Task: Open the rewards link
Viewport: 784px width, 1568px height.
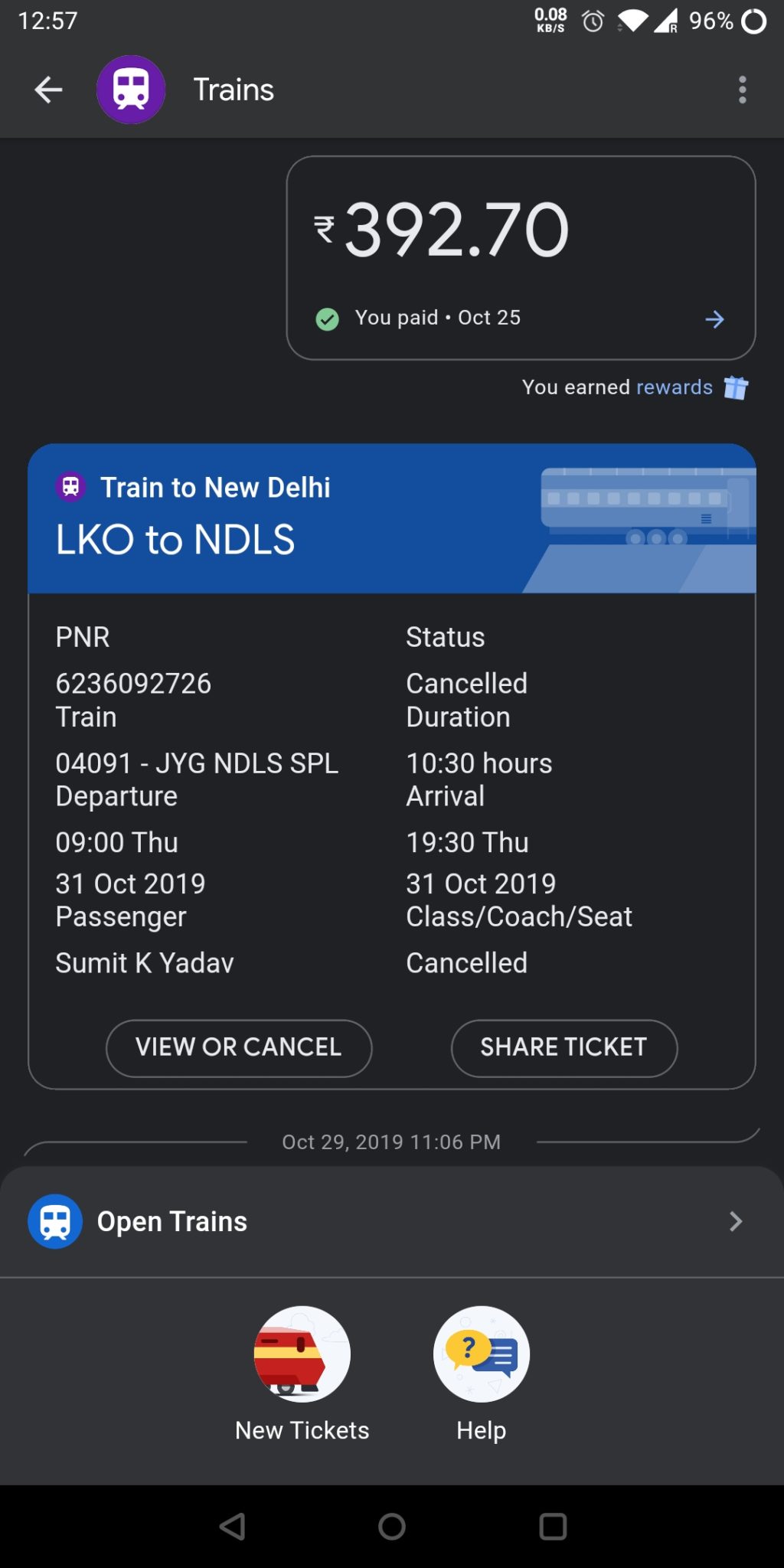Action: point(672,387)
